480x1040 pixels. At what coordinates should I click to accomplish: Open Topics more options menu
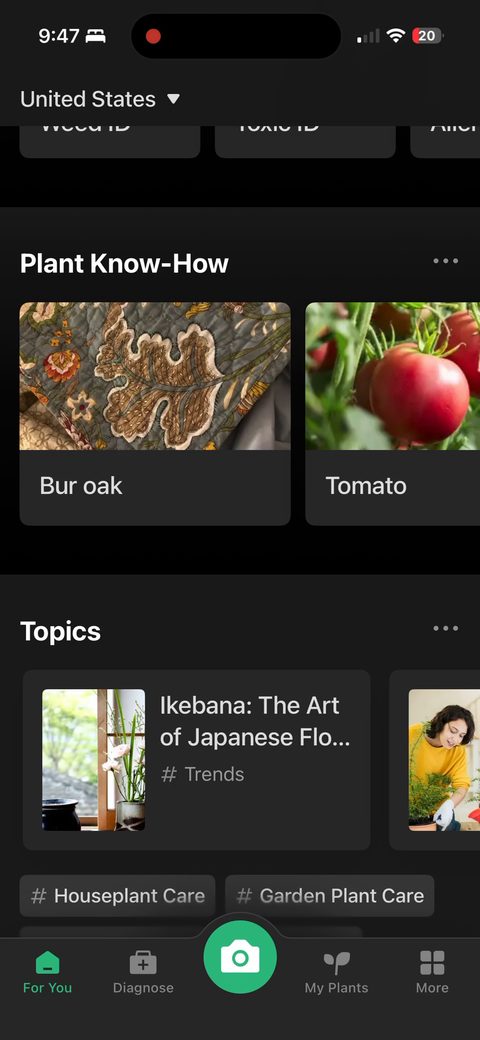click(446, 628)
